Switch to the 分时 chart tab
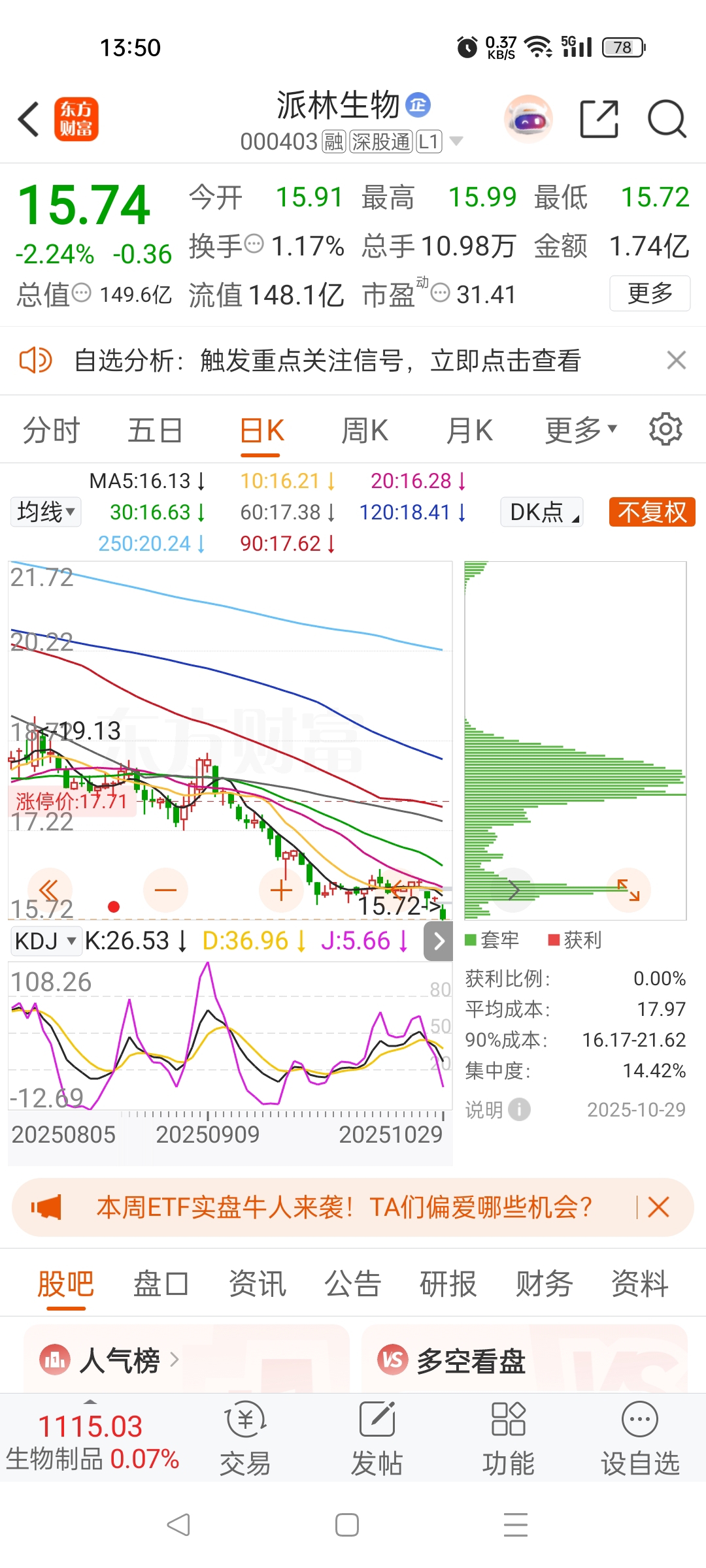Image resolution: width=706 pixels, height=1568 pixels. coord(51,431)
